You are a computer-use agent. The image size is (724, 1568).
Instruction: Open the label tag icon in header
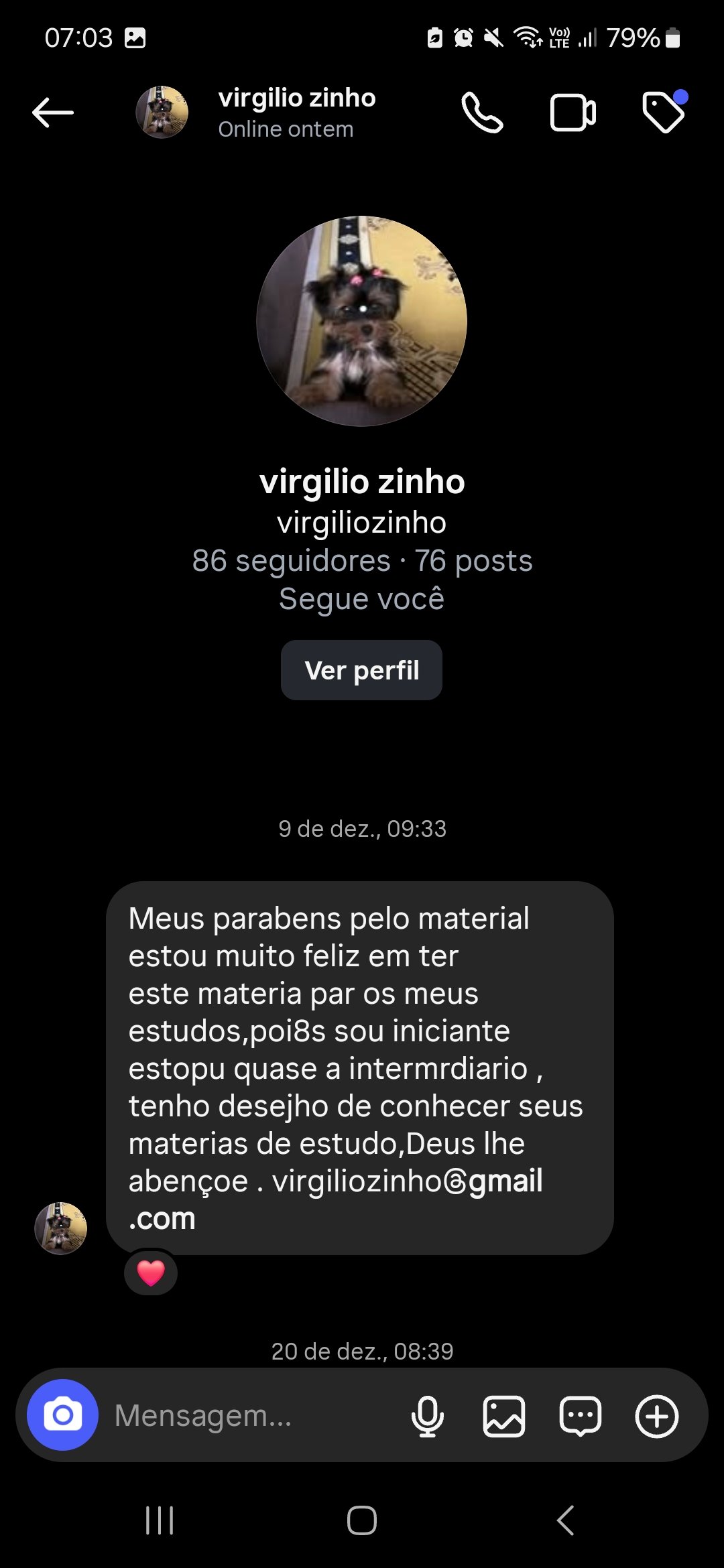(664, 112)
